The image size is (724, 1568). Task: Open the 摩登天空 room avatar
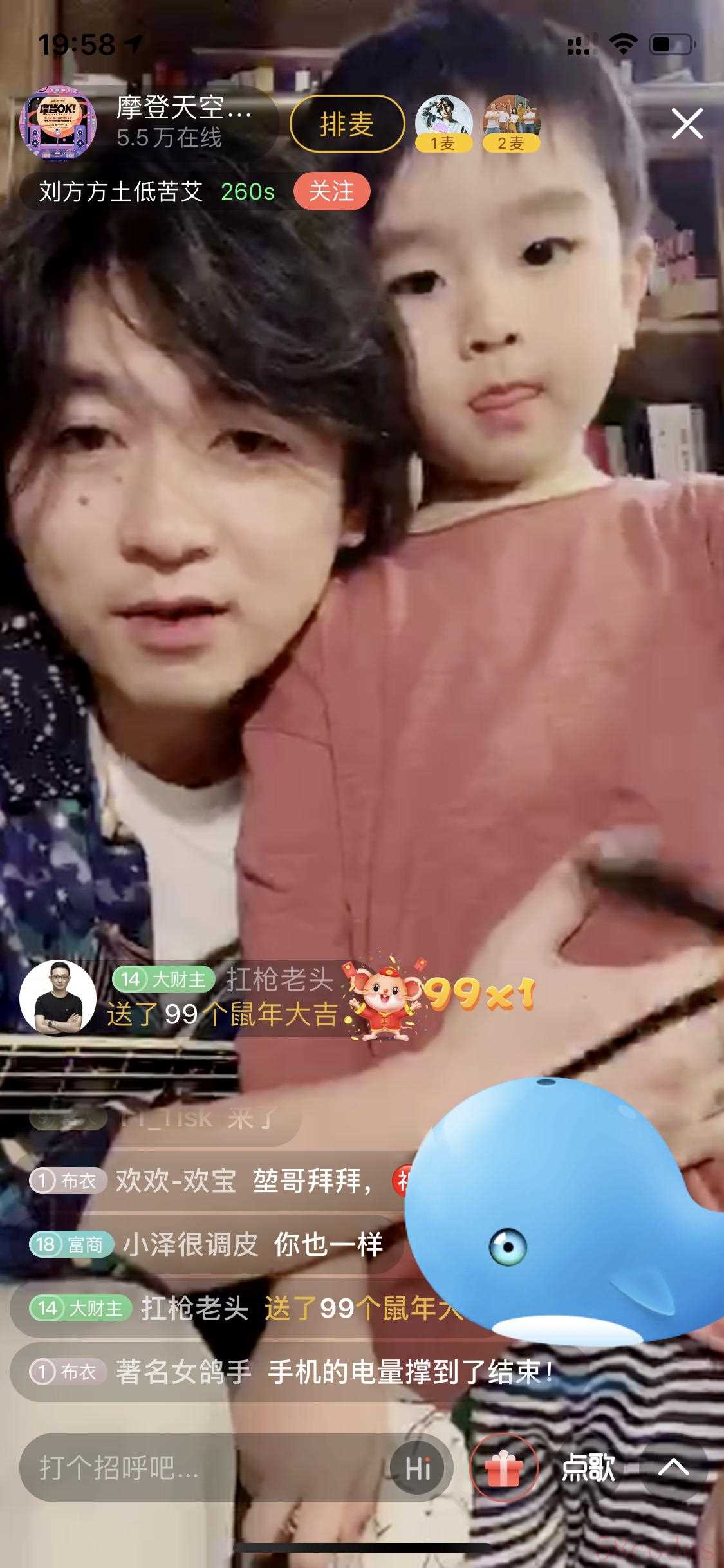(58, 124)
